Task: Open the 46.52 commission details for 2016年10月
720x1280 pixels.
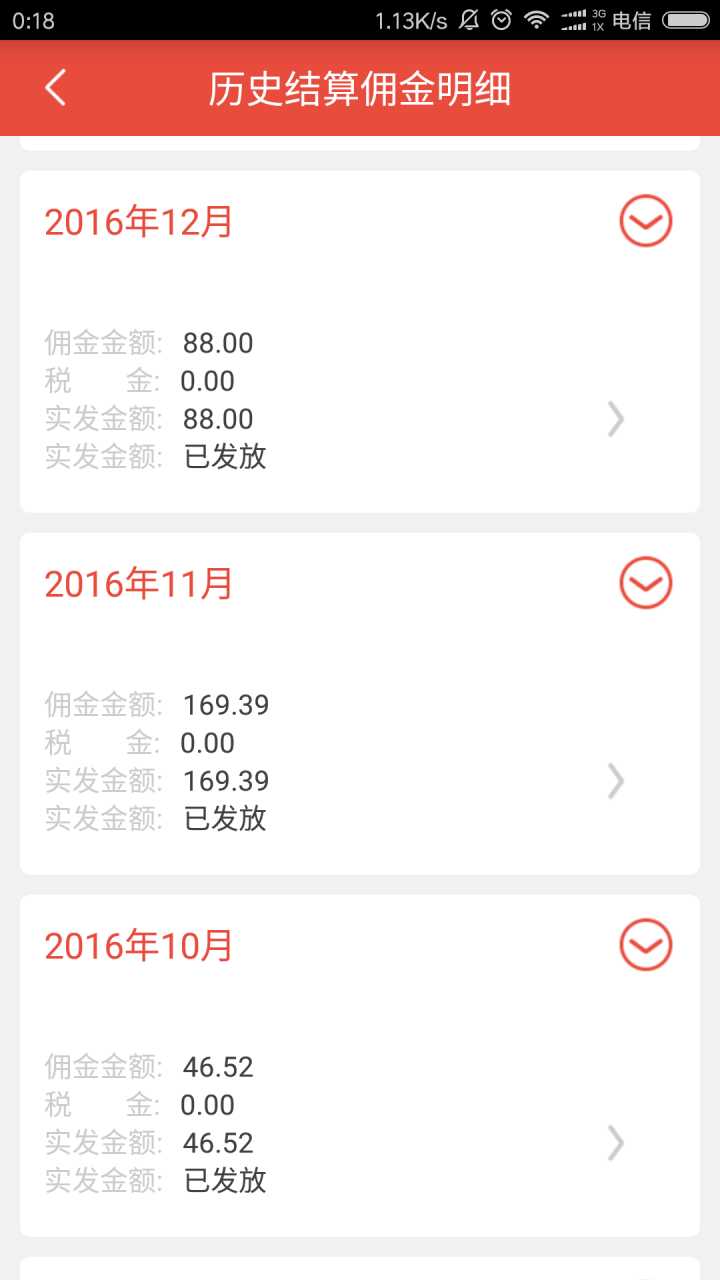Action: click(615, 1144)
